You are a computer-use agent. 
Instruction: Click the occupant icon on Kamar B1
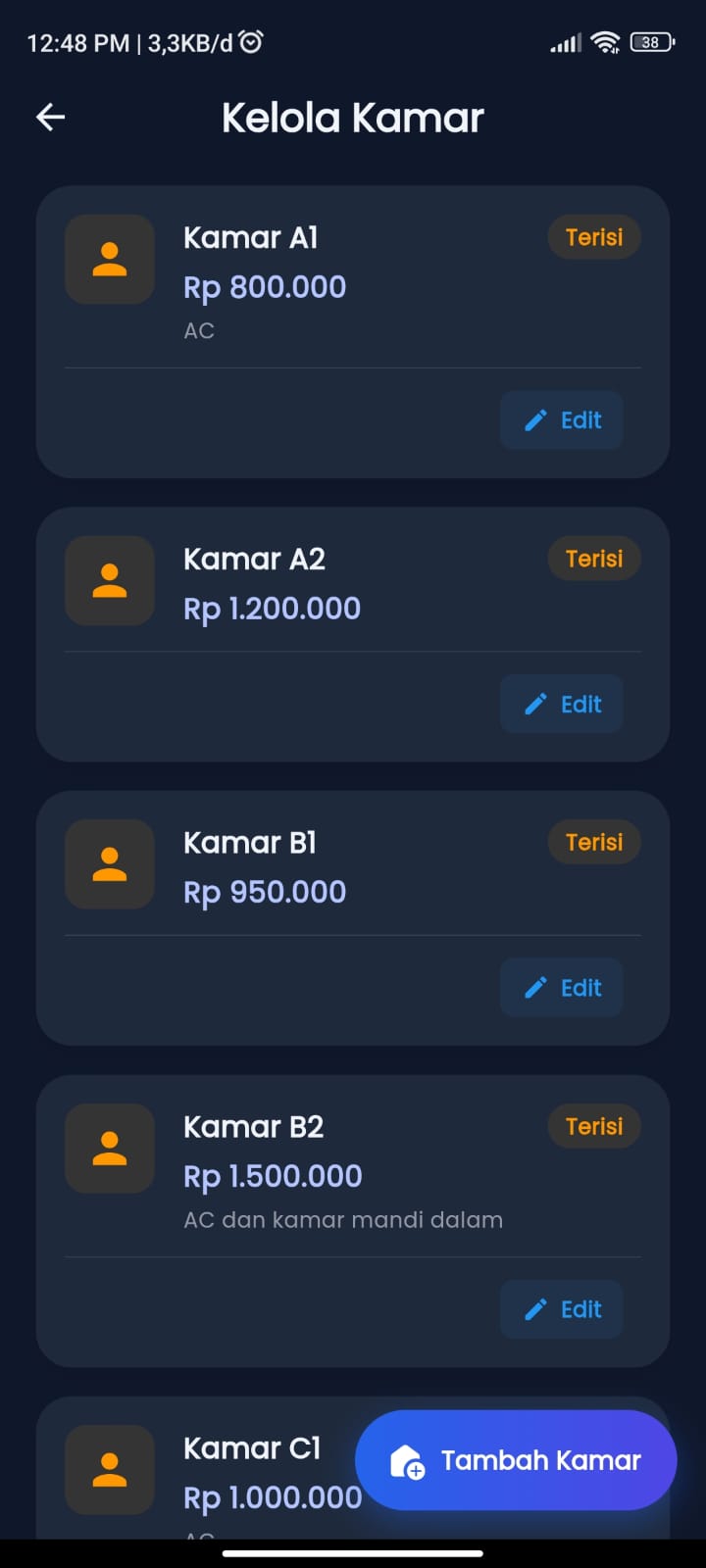pyautogui.click(x=108, y=864)
